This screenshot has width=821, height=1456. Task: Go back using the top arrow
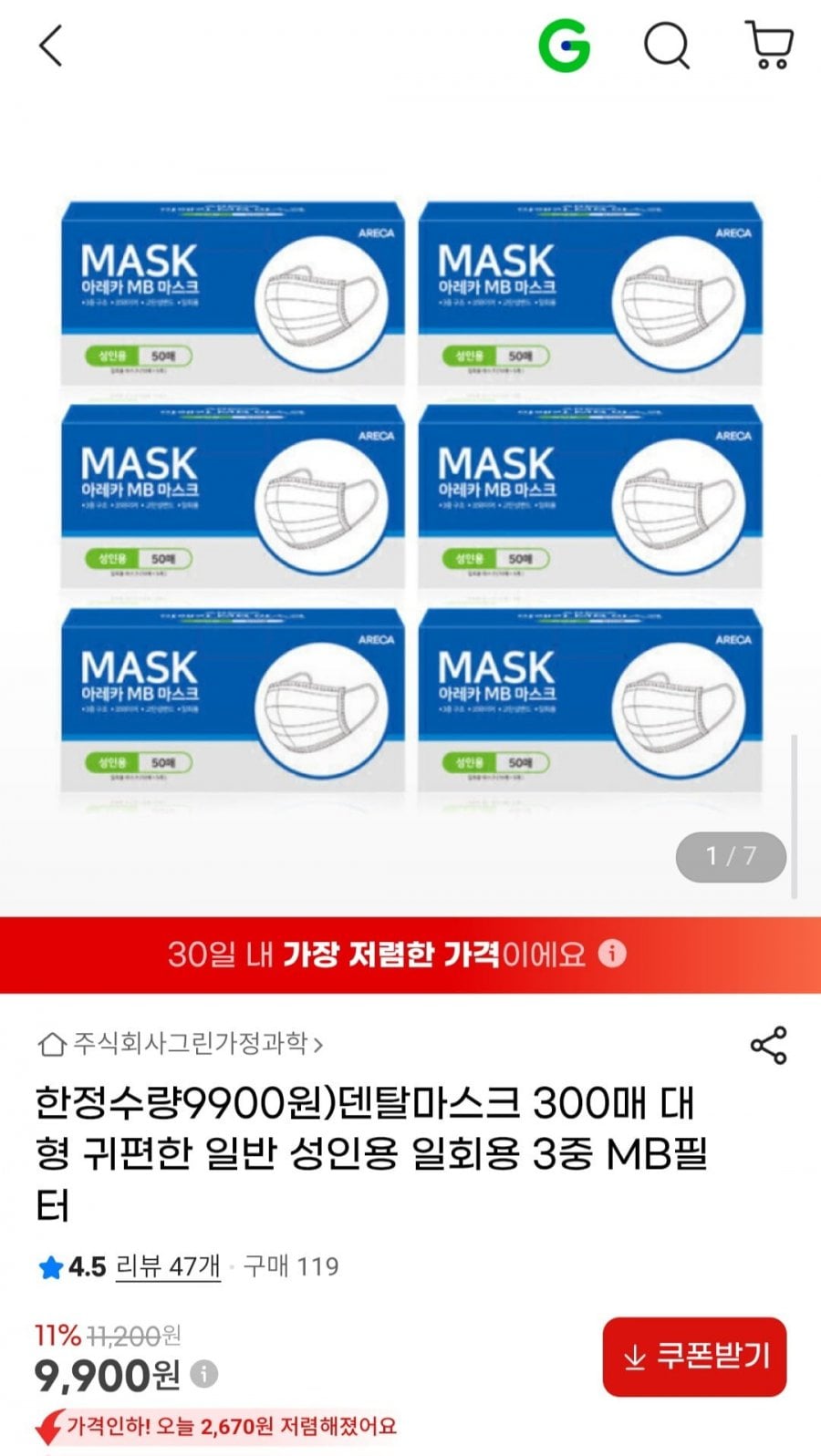(51, 46)
